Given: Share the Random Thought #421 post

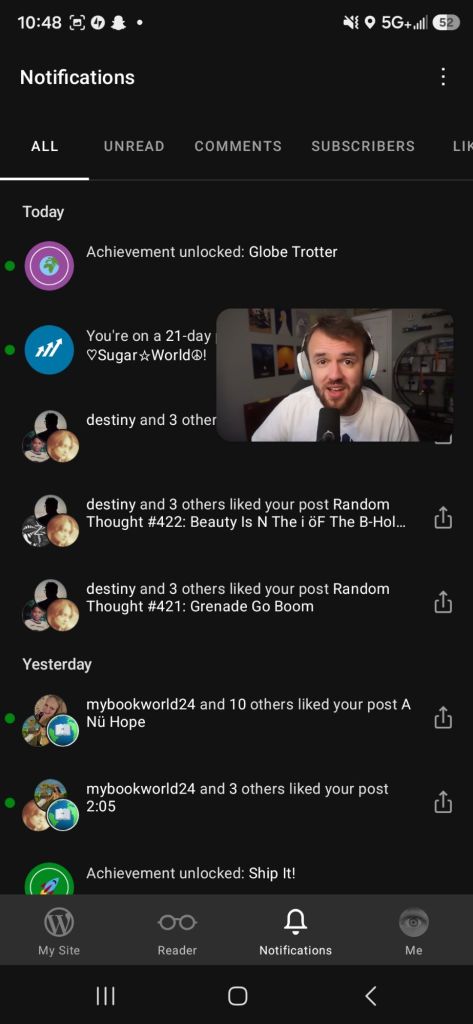Looking at the screenshot, I should 443,602.
